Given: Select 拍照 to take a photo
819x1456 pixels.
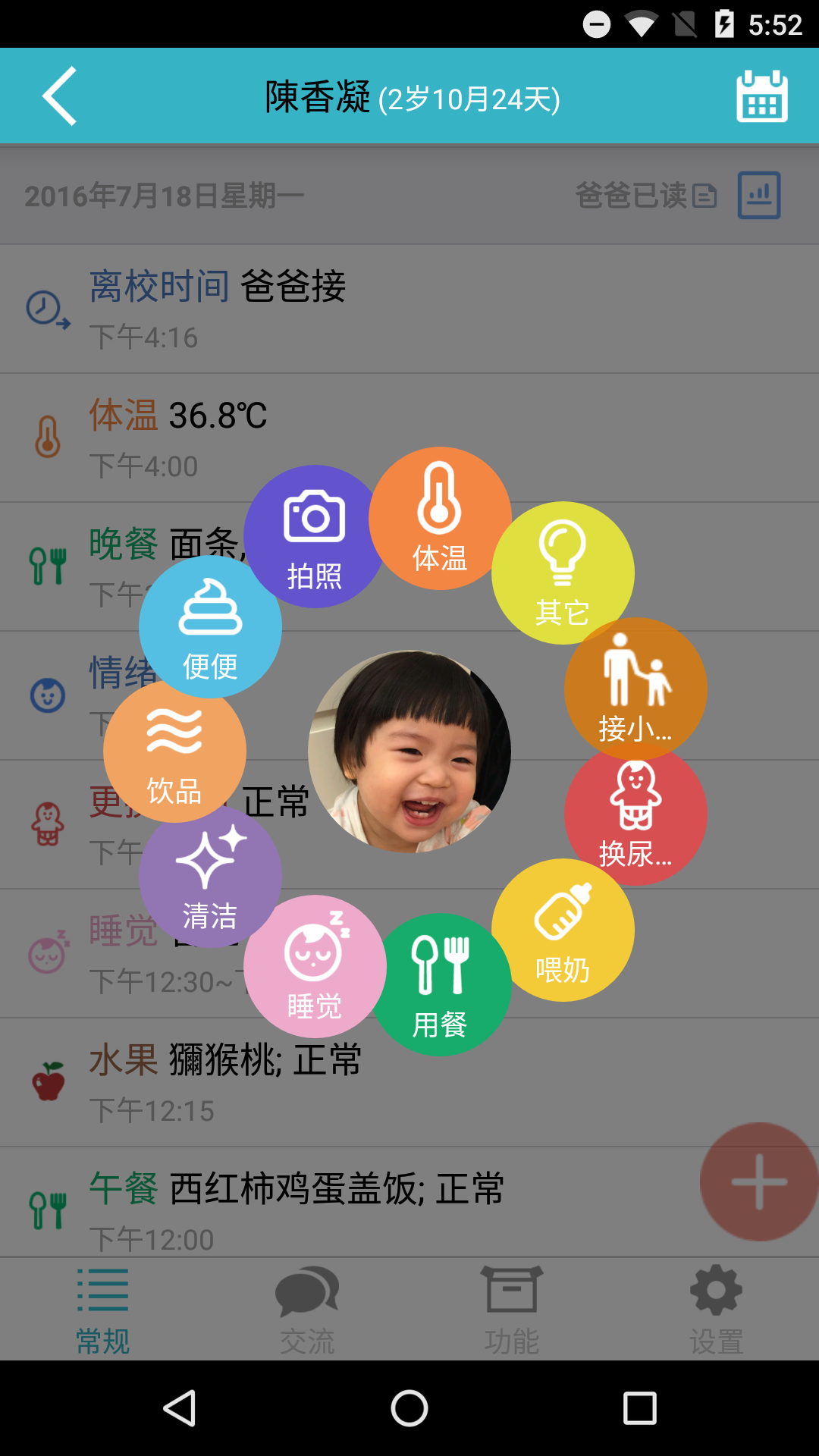Looking at the screenshot, I should 314,536.
